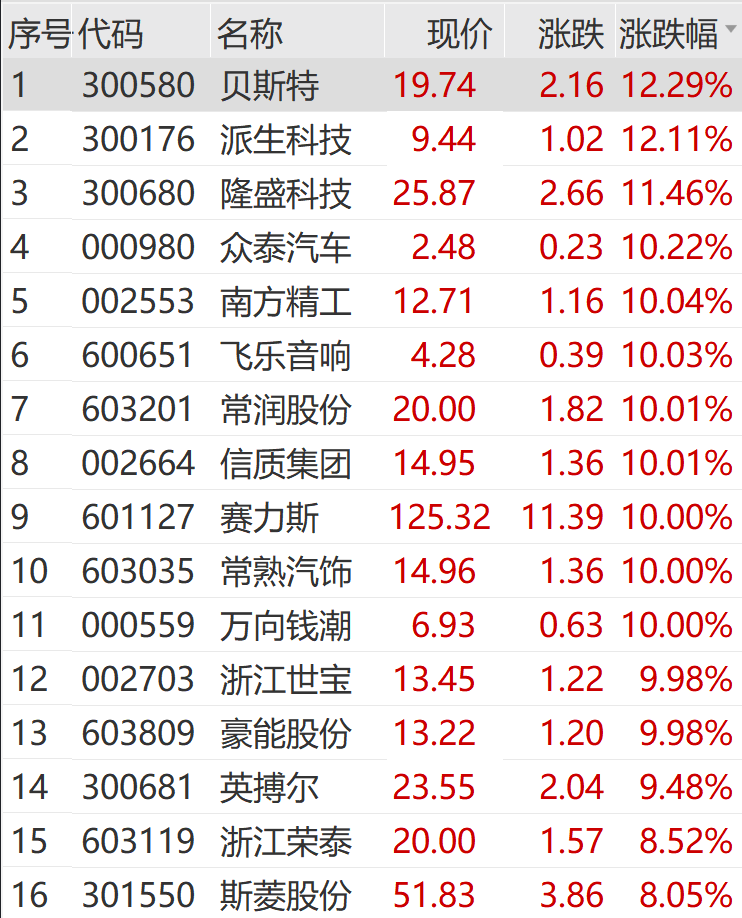
Task: View 南方精工 stock details
Action: [286, 302]
